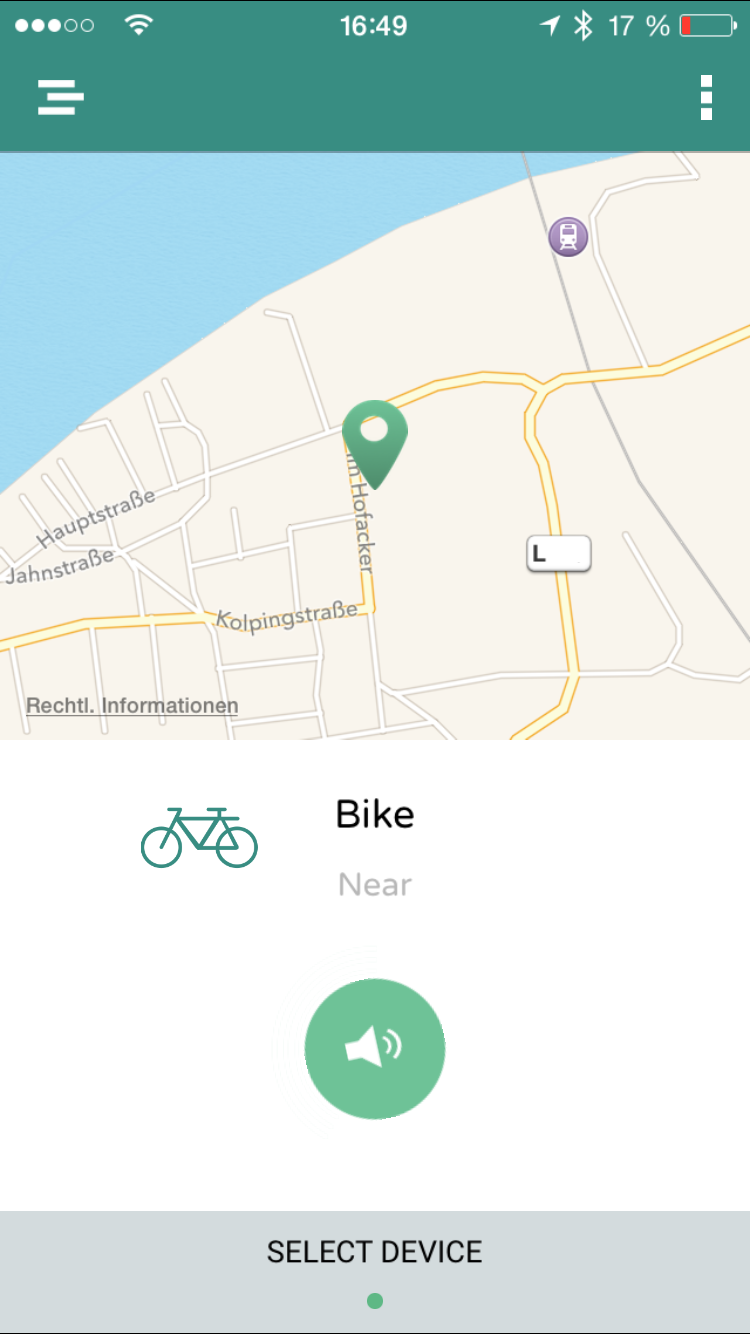Open the Rechtl. Informationen link

(x=132, y=705)
